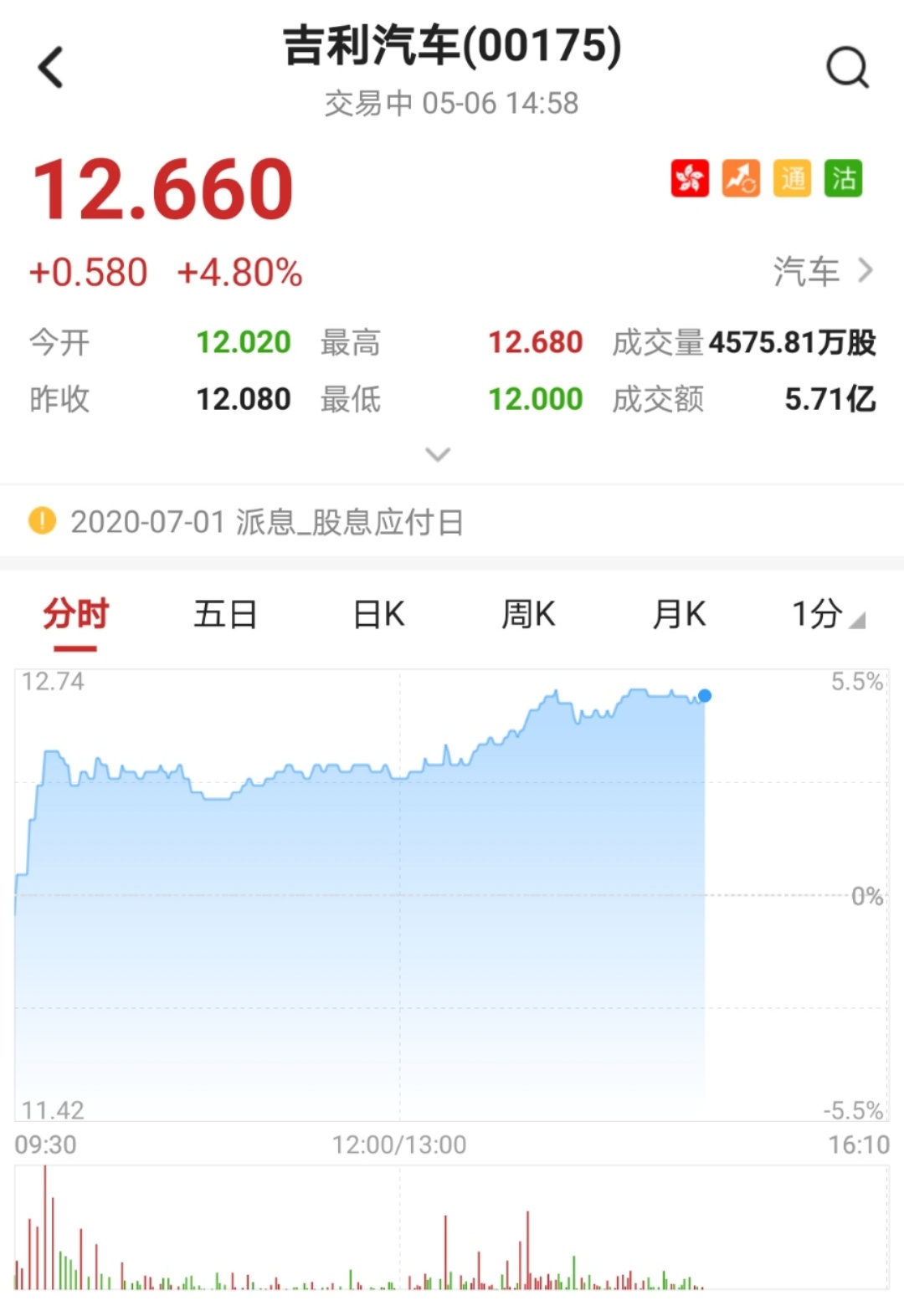Show the 周K weekly chart

click(528, 615)
